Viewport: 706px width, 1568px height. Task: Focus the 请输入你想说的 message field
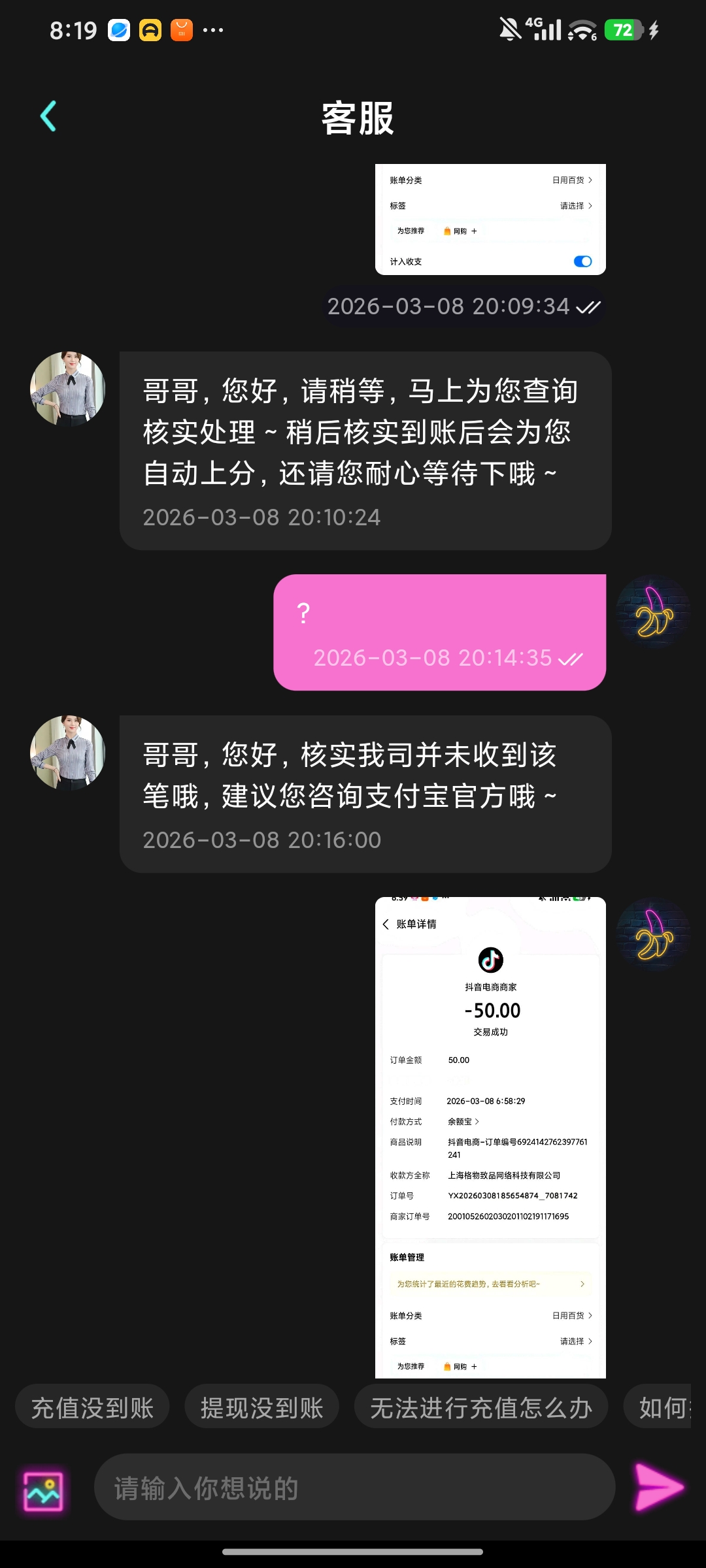tap(354, 1487)
